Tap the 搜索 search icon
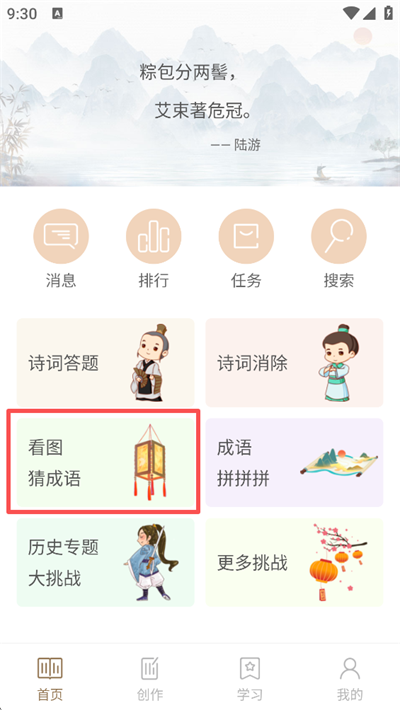The width and height of the screenshot is (400, 710). tap(339, 236)
